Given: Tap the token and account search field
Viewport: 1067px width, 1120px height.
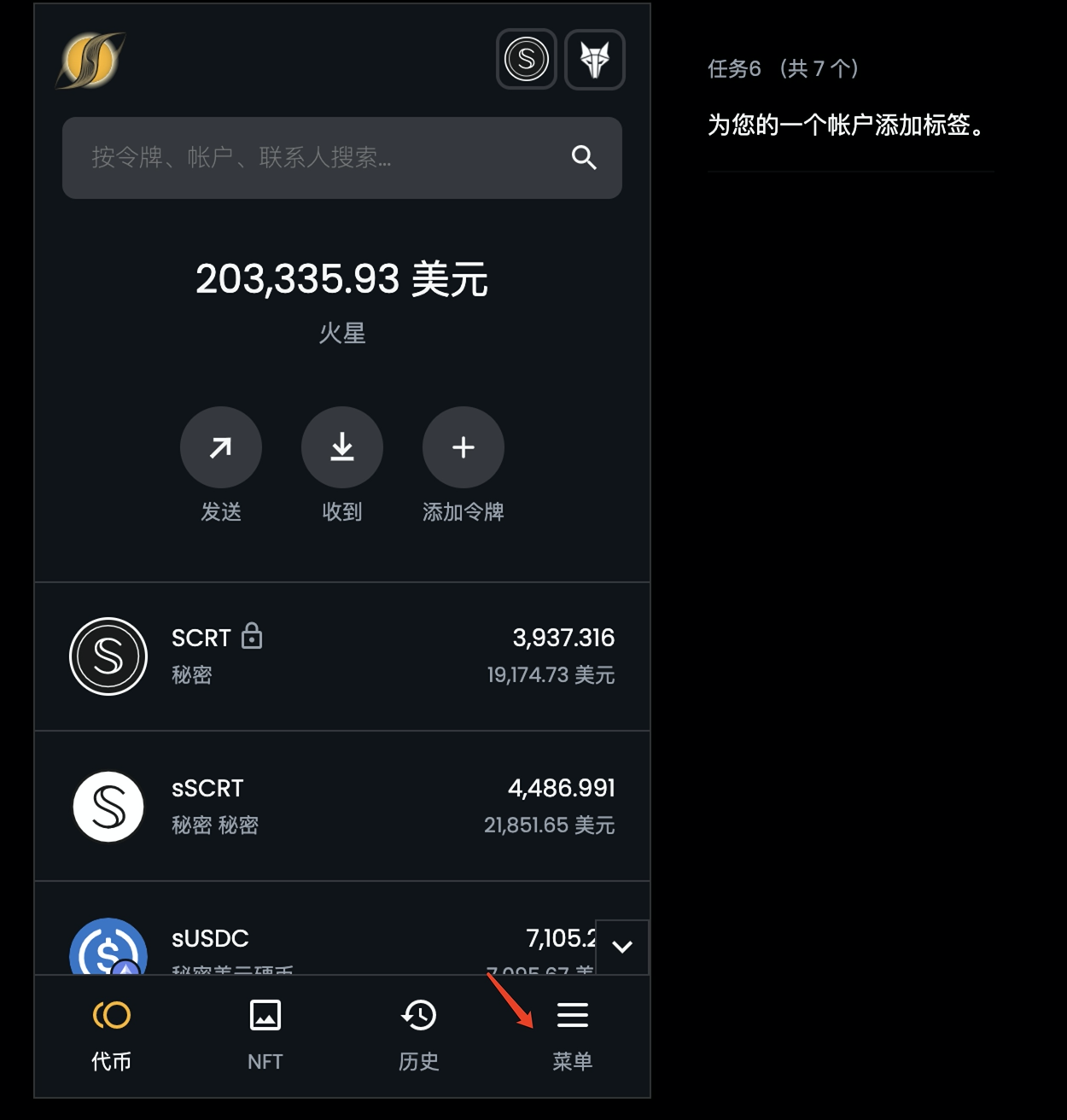Looking at the screenshot, I should pyautogui.click(x=324, y=158).
